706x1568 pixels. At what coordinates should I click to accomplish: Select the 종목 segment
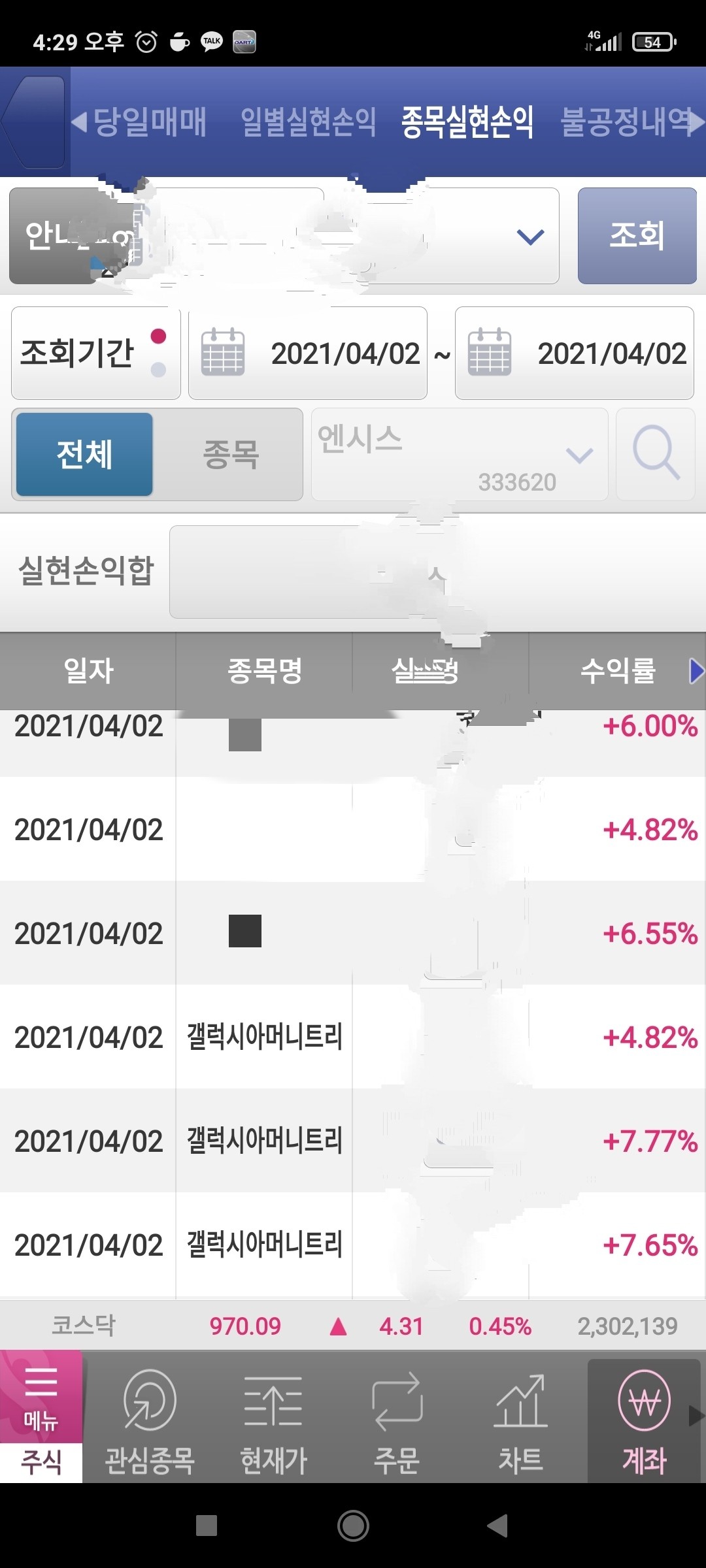click(230, 455)
